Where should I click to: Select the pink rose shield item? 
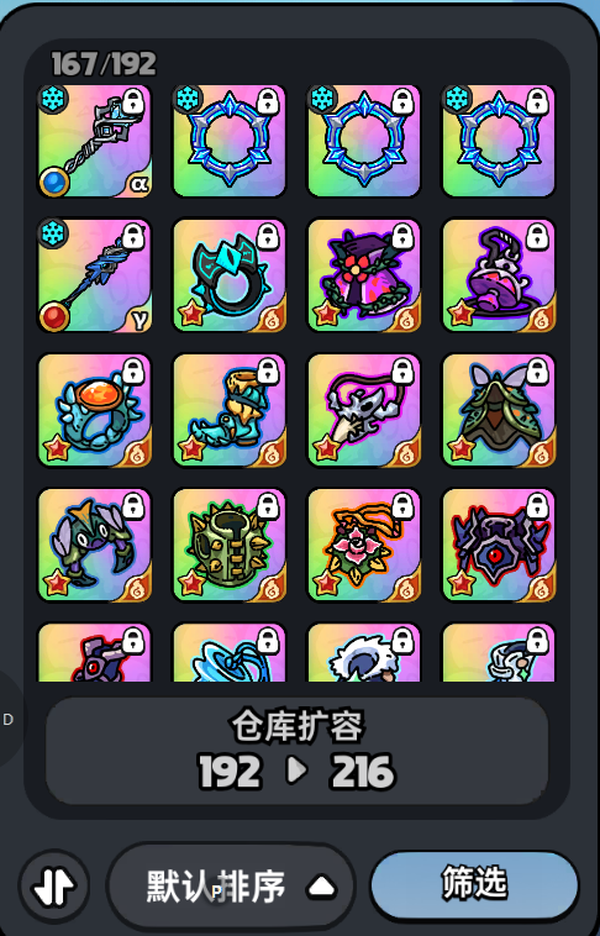[x=364, y=543]
